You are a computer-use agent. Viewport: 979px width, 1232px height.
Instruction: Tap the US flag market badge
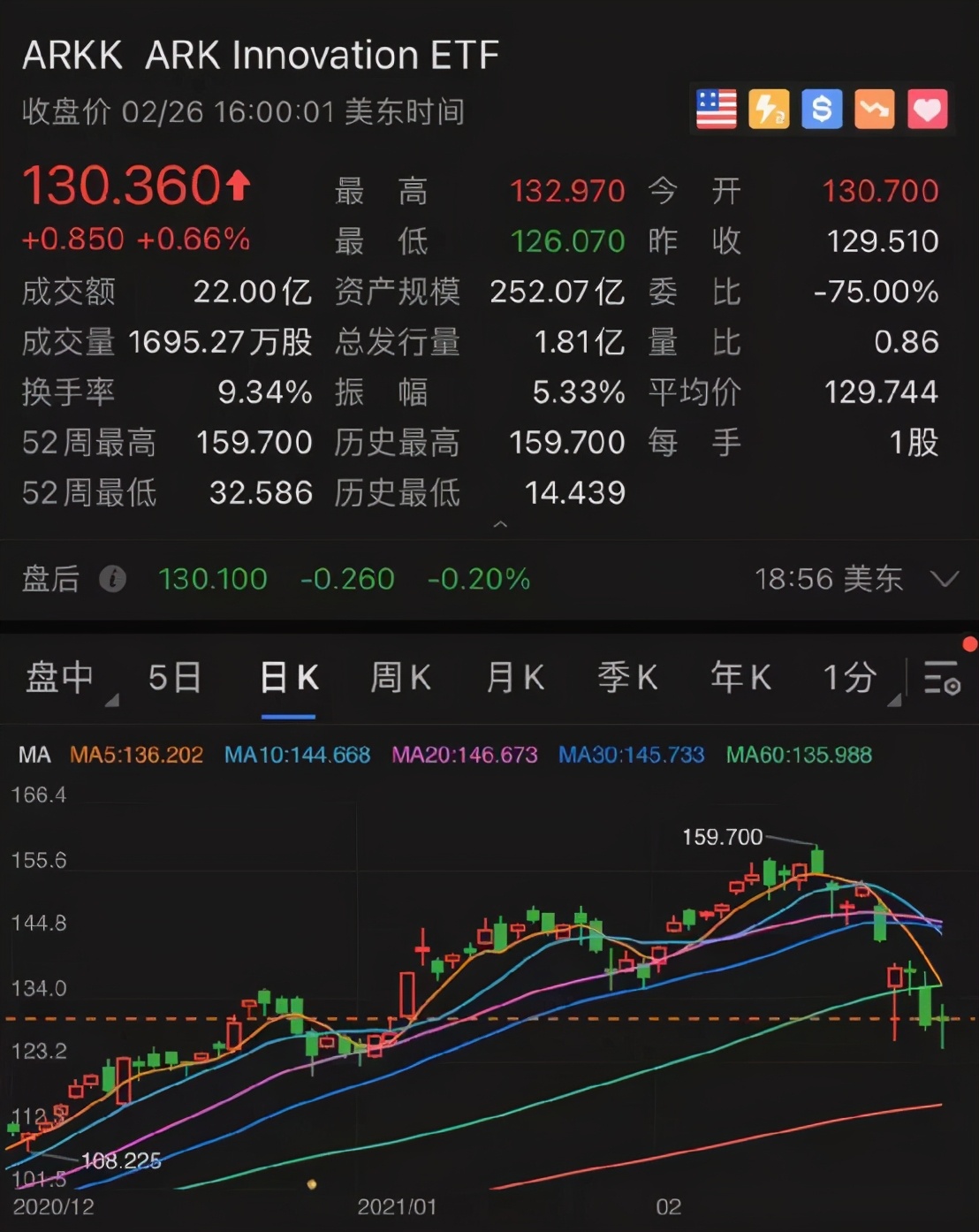(717, 110)
